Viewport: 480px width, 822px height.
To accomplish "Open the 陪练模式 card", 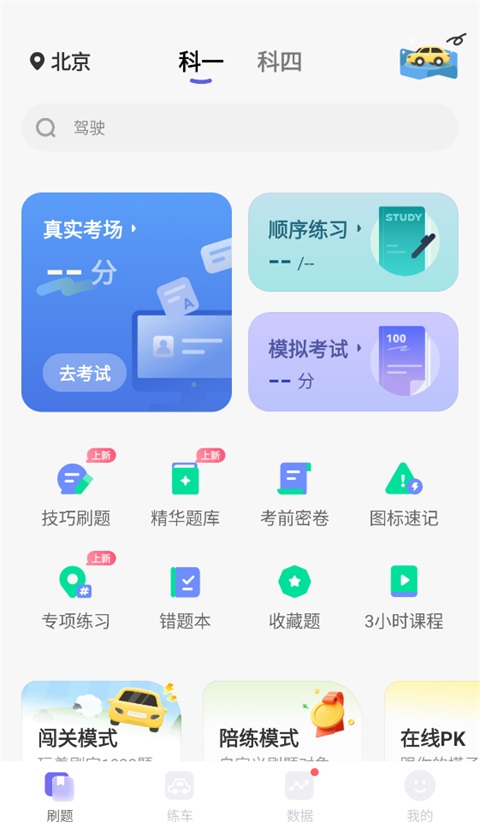I will (282, 721).
